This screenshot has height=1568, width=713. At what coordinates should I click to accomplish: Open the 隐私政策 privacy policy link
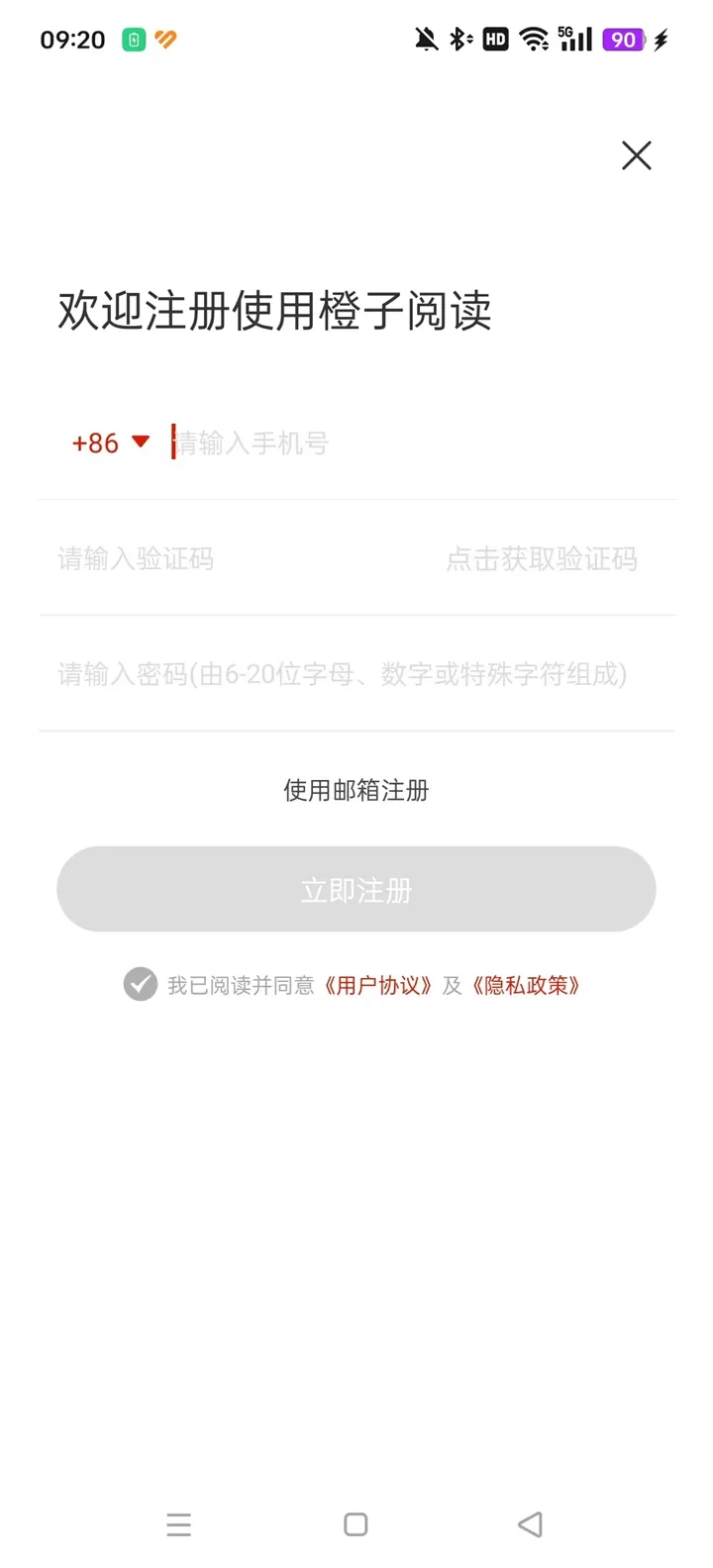pos(526,986)
